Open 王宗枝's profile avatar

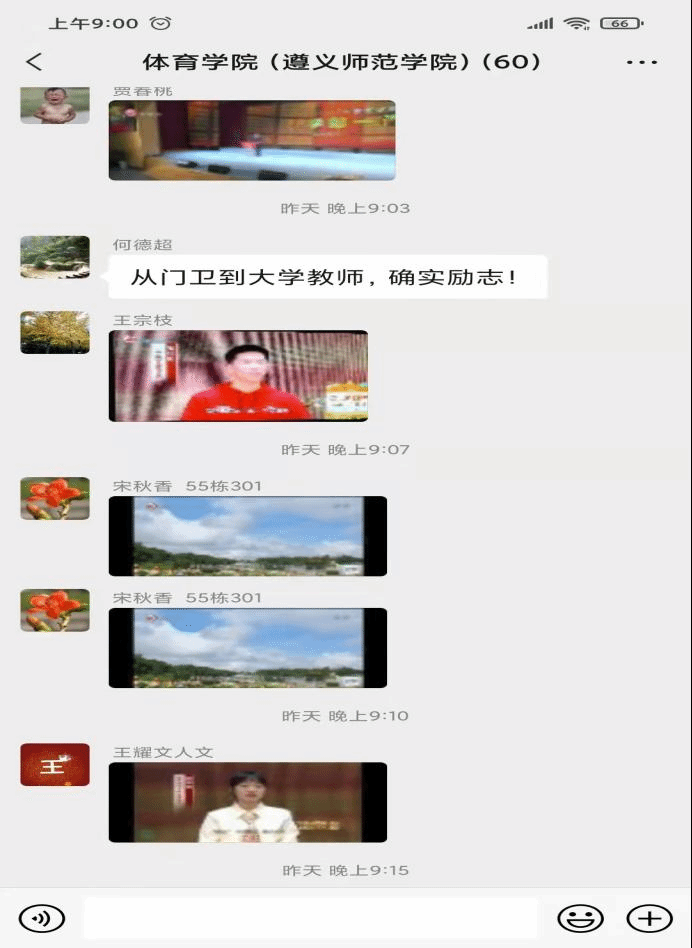(55, 332)
